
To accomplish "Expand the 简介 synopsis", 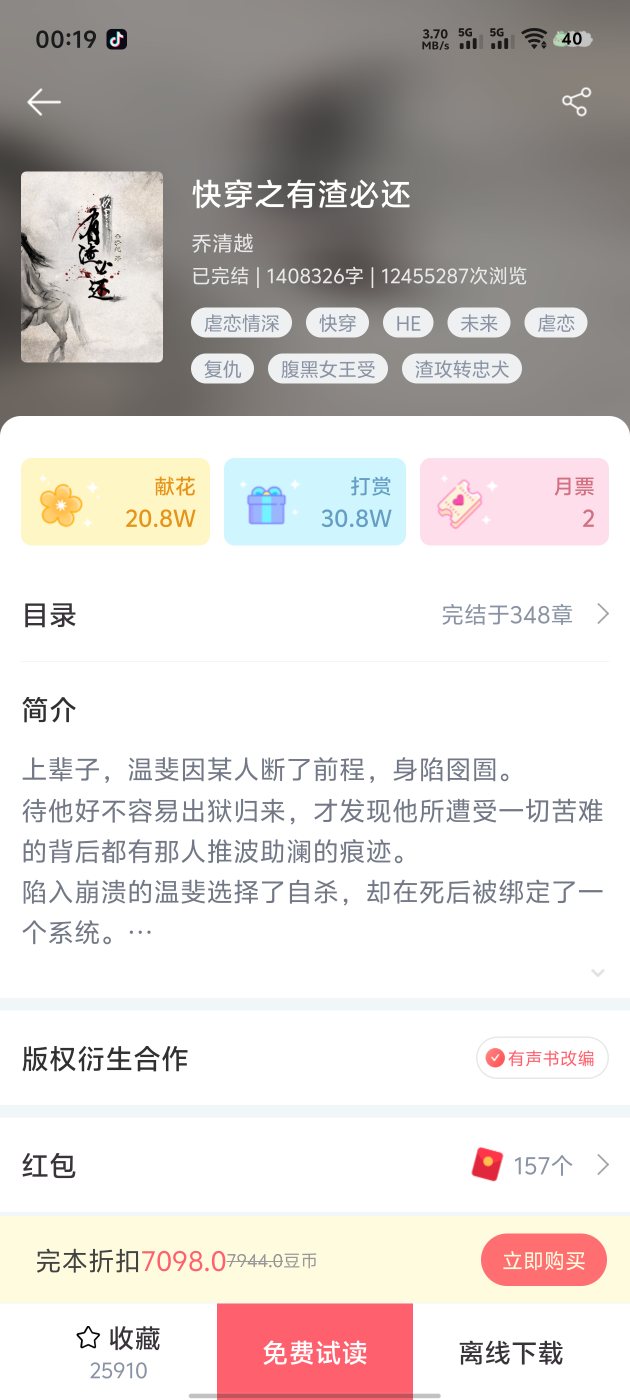I will point(597,972).
